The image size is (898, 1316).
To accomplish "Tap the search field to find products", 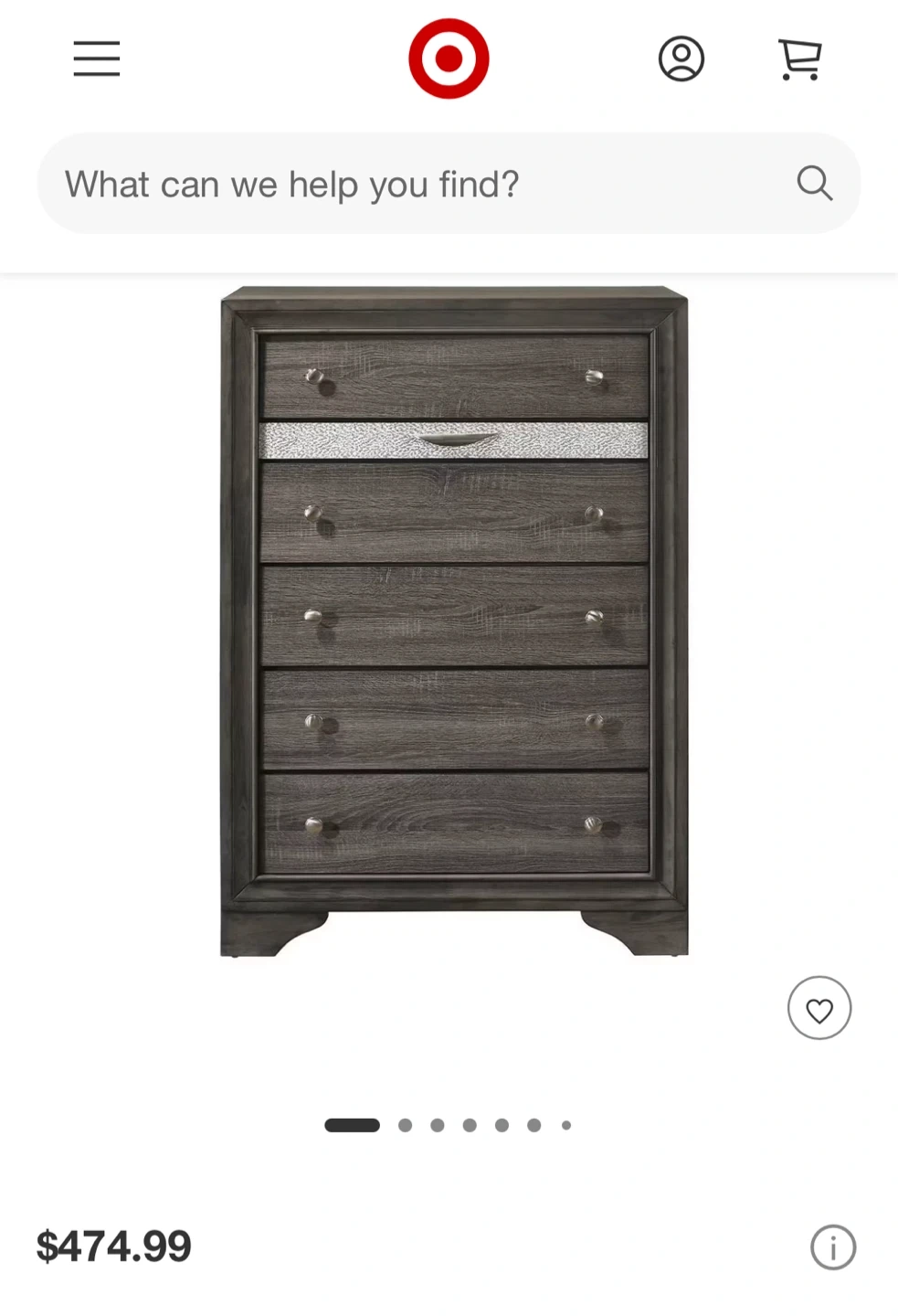I will pos(449,184).
